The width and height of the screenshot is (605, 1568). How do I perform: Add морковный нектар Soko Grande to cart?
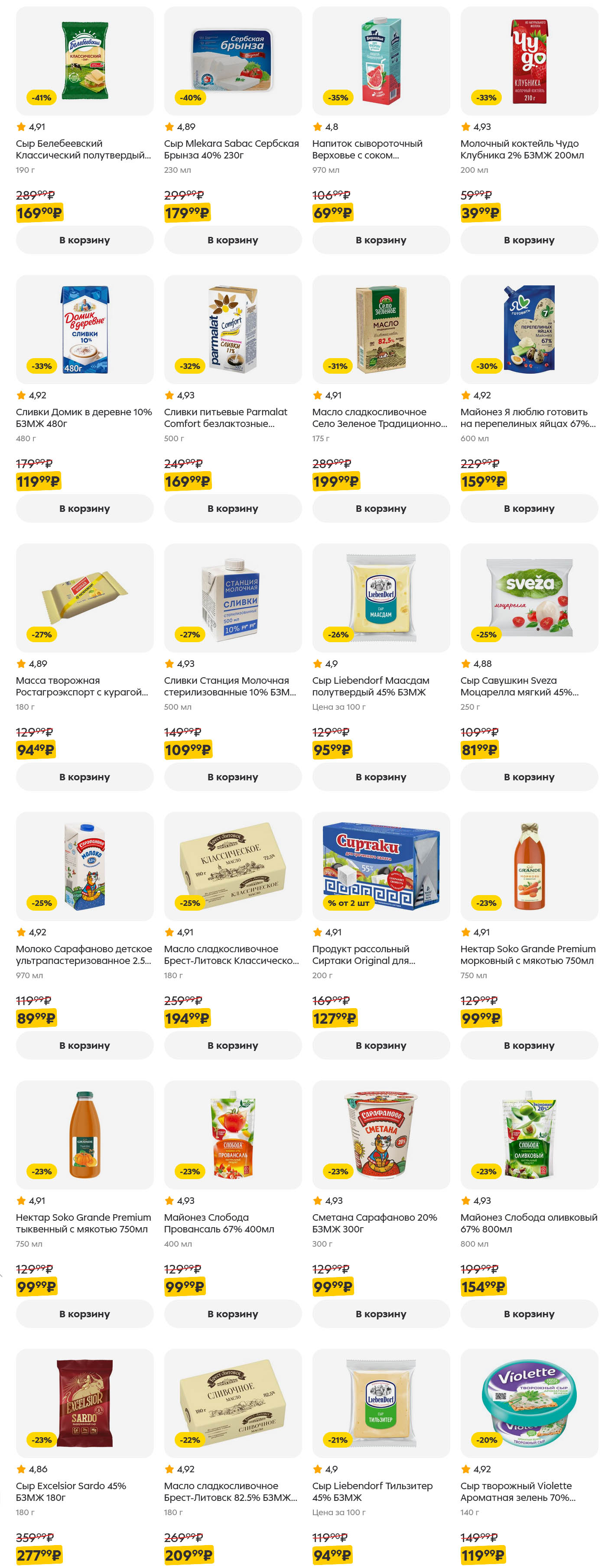pyautogui.click(x=528, y=1045)
